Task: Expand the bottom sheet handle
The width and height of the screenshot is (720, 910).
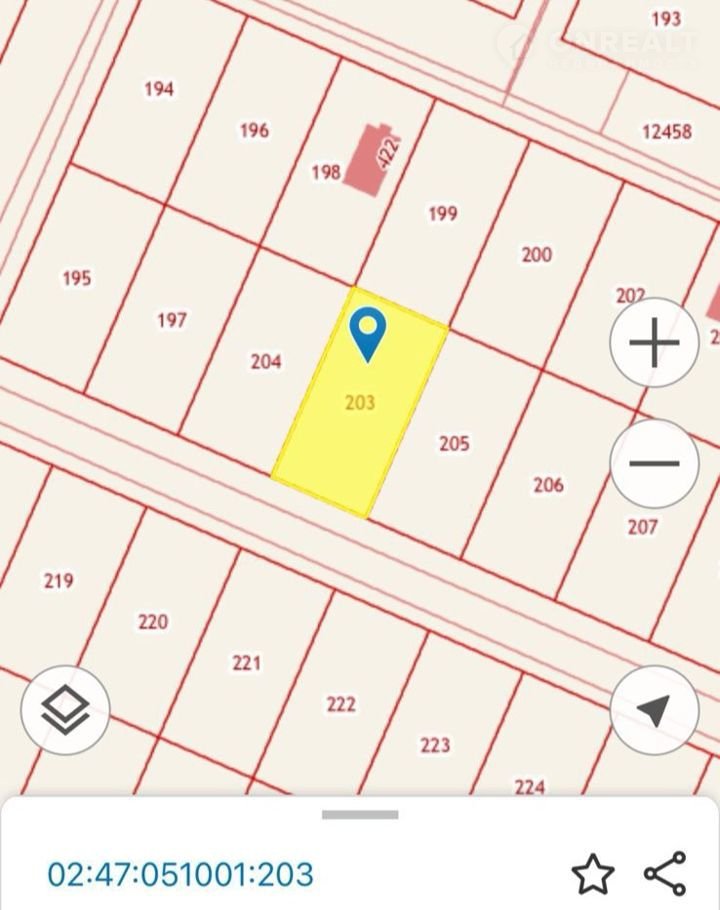Action: tap(360, 815)
